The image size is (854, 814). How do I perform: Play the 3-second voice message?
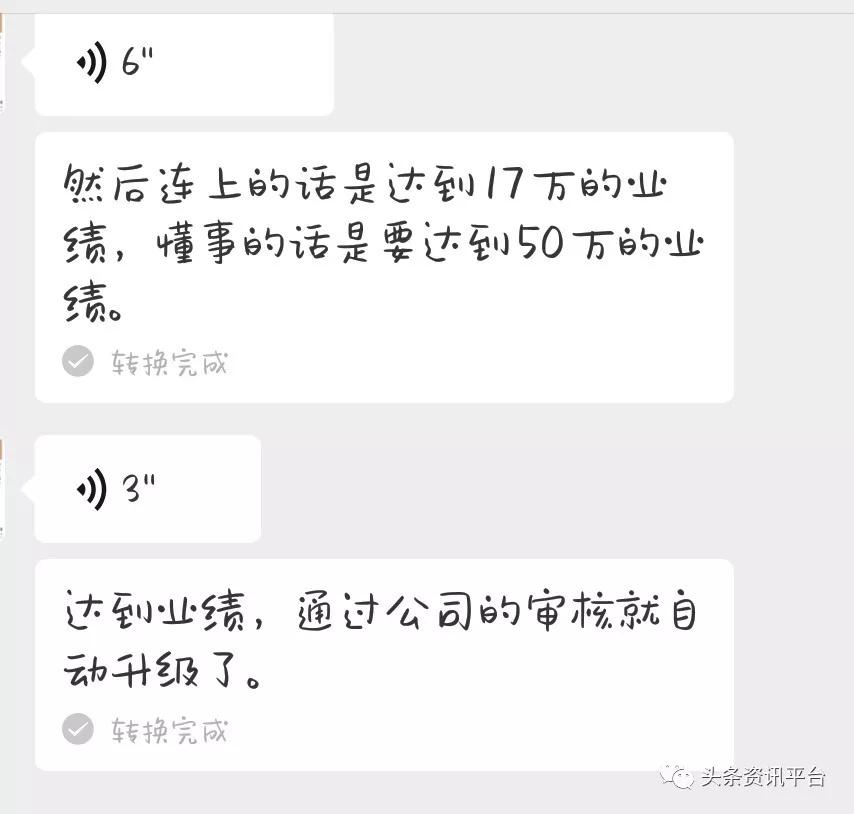(146, 490)
